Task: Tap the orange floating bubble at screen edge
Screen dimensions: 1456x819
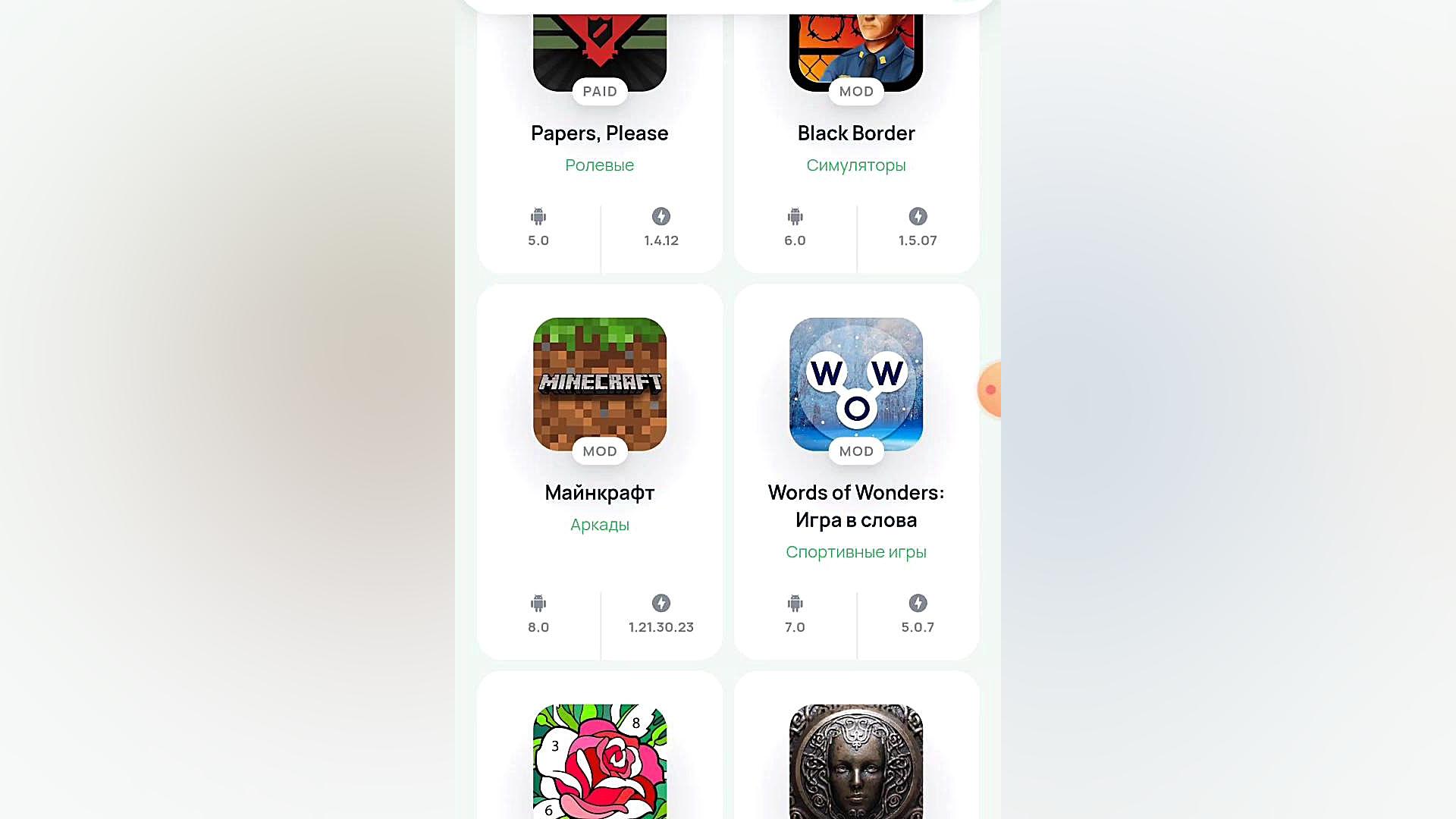Action: pos(990,390)
